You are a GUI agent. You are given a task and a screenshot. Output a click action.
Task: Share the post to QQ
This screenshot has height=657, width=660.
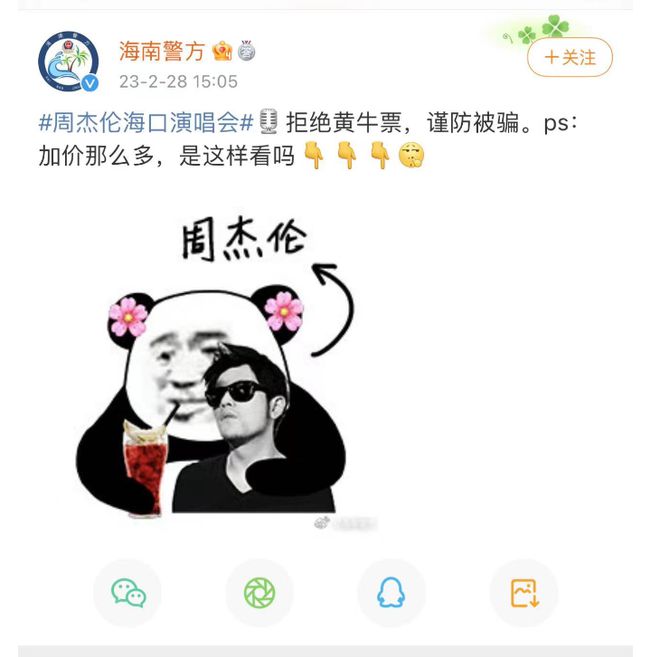click(x=391, y=593)
